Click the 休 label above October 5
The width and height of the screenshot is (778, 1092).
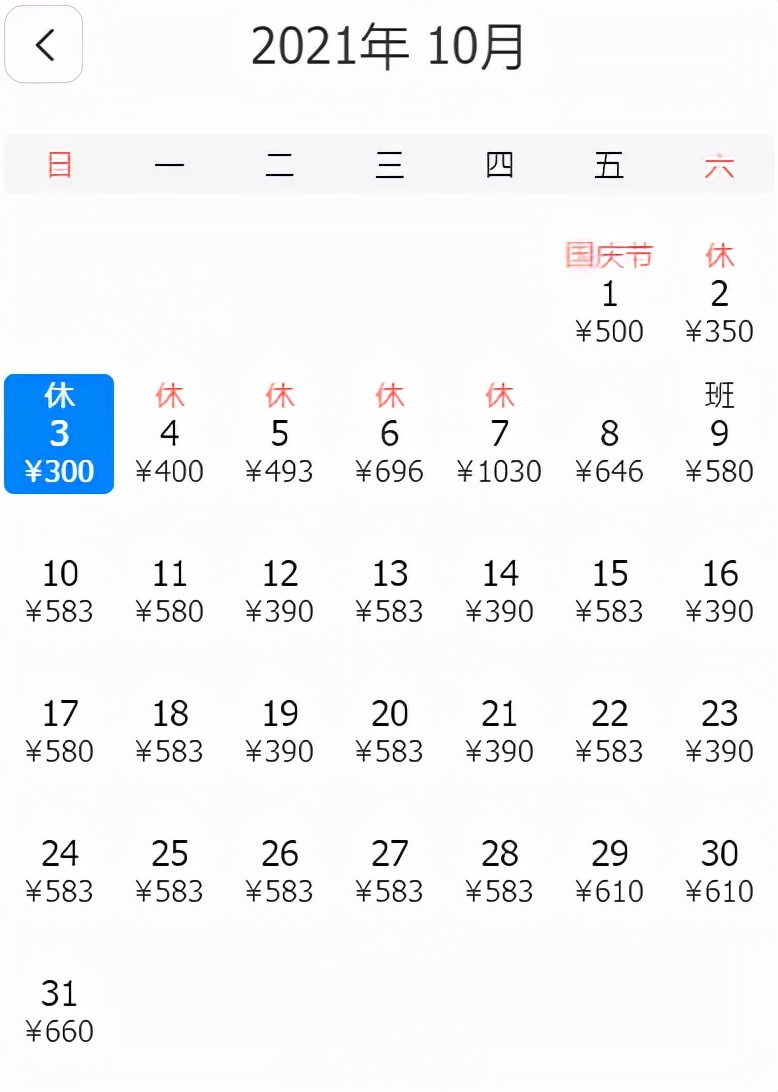[280, 395]
